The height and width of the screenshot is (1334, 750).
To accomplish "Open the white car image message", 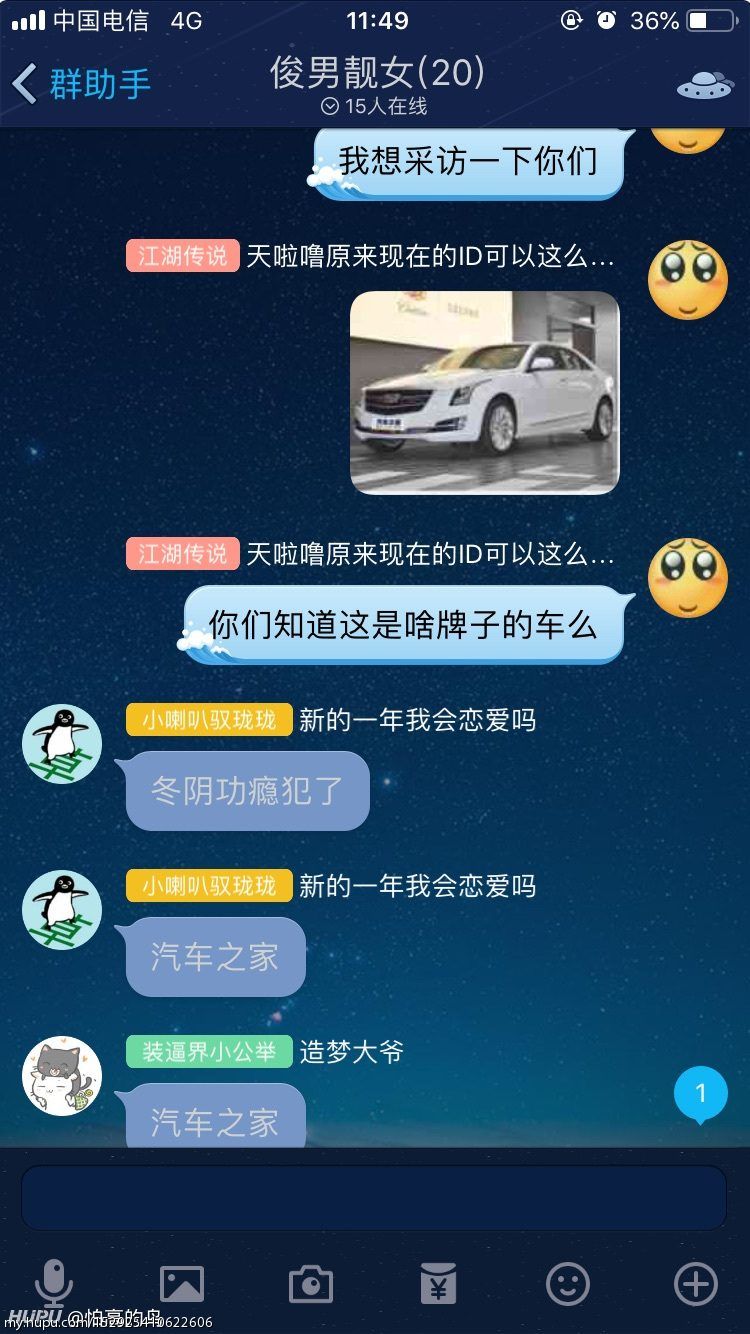I will (485, 393).
